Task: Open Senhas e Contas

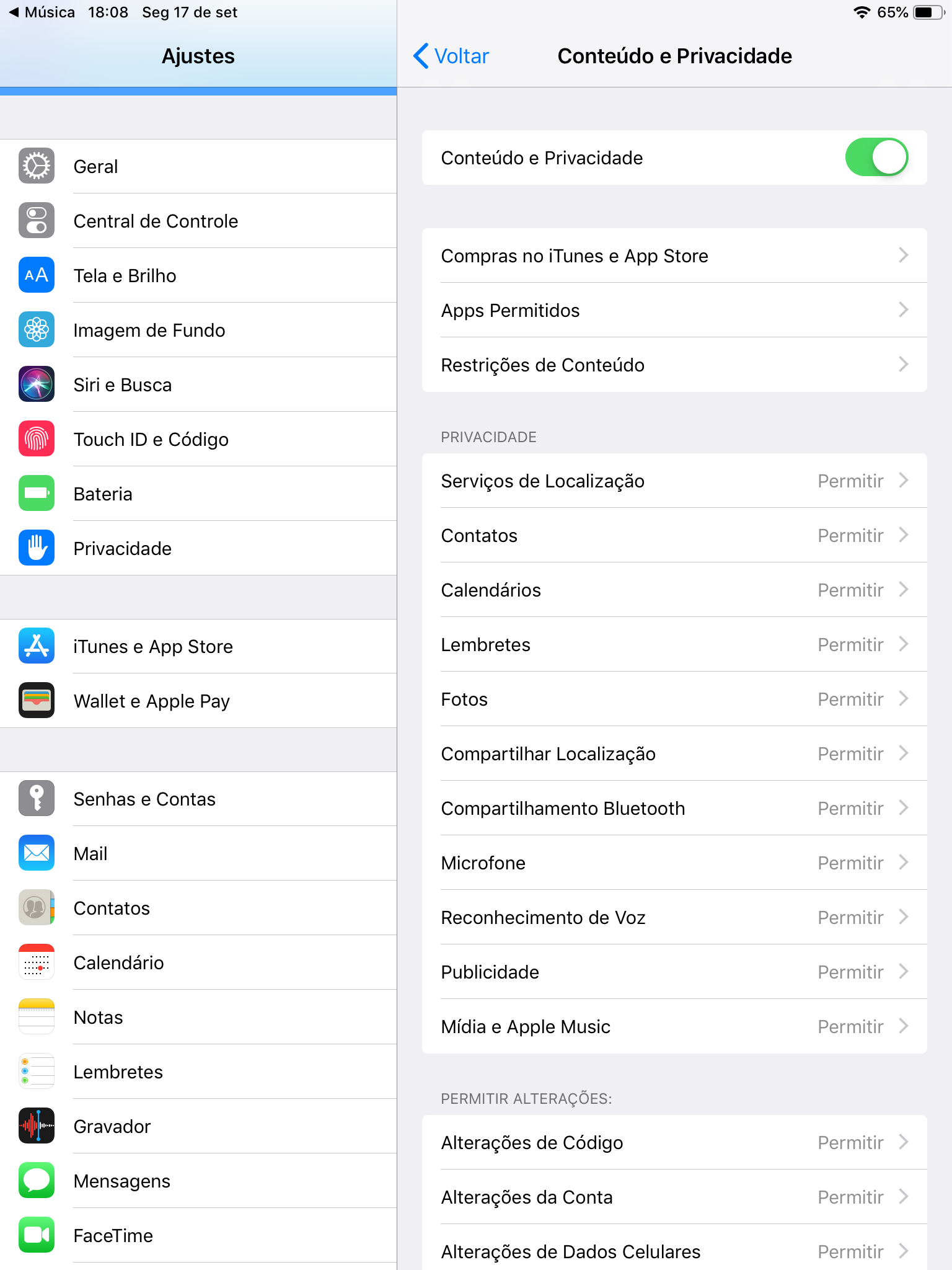Action: click(x=198, y=799)
